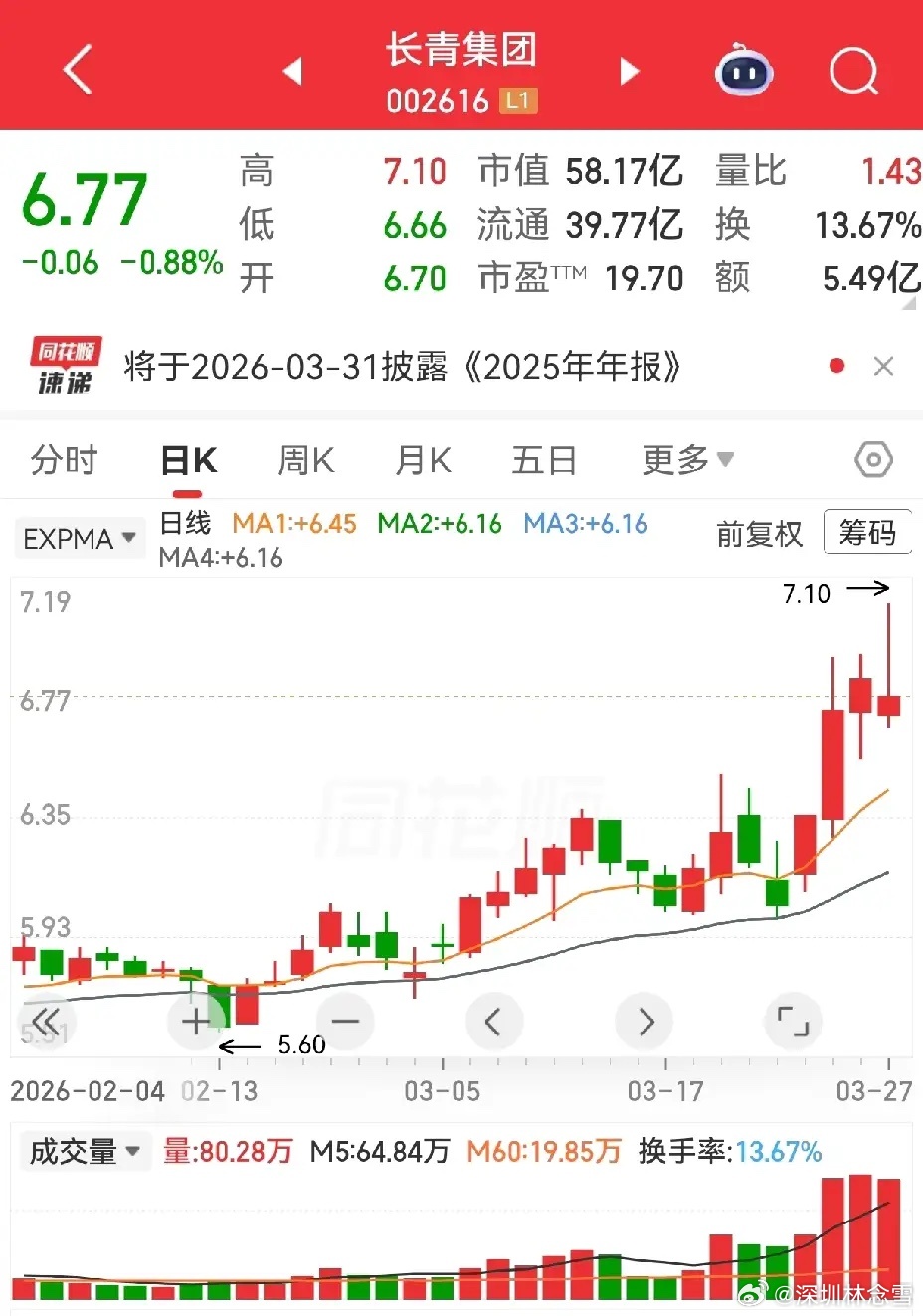Open the EXPMA indicator dropdown
This screenshot has width=923, height=1316.
[x=80, y=537]
